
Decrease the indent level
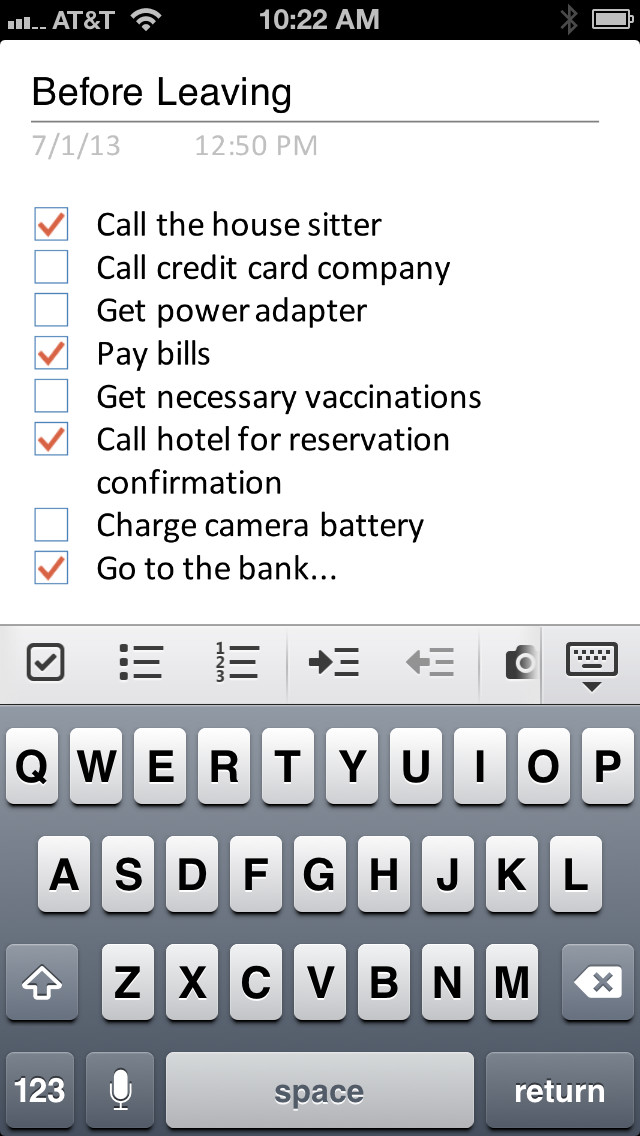(431, 662)
